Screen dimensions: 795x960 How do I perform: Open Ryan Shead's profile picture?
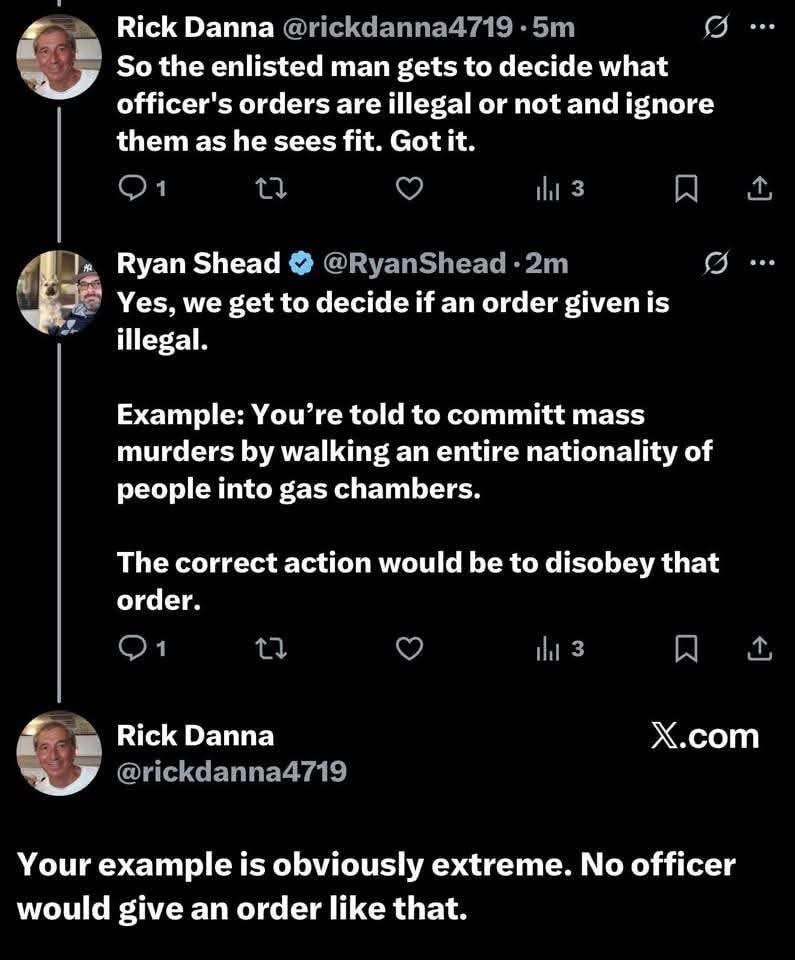click(59, 292)
